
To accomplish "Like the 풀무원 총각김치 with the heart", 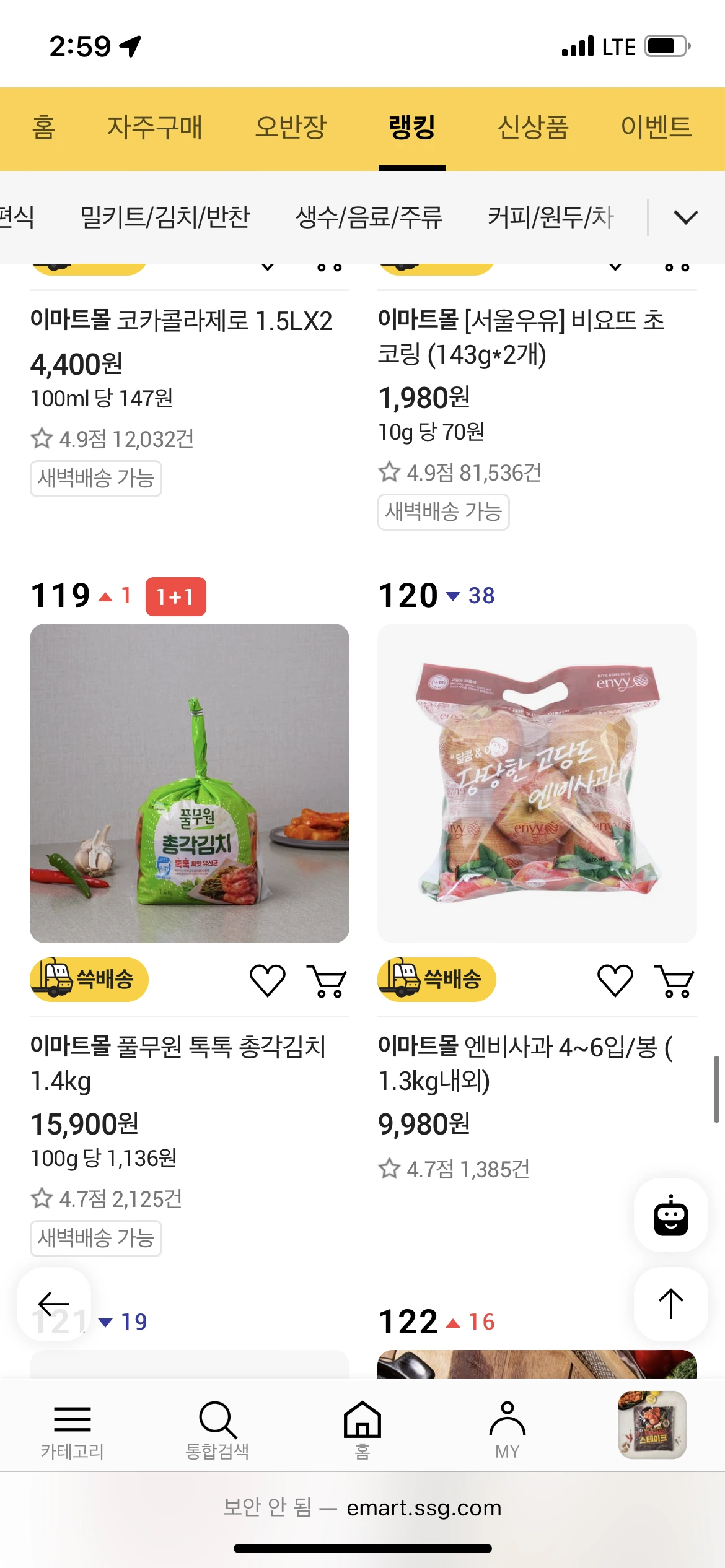I will pos(267,980).
